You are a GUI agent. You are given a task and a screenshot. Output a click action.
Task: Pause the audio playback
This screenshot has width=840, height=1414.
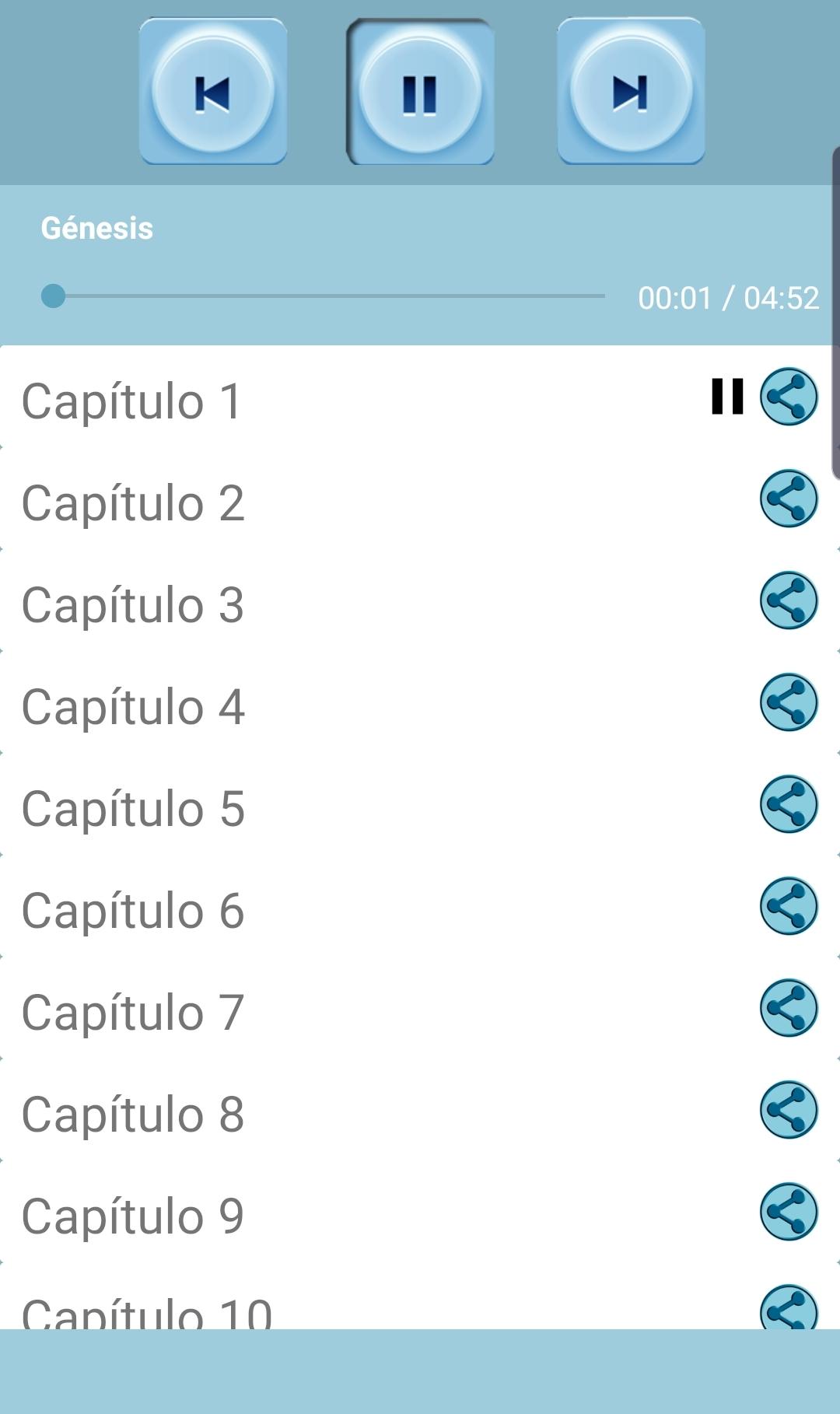420,92
